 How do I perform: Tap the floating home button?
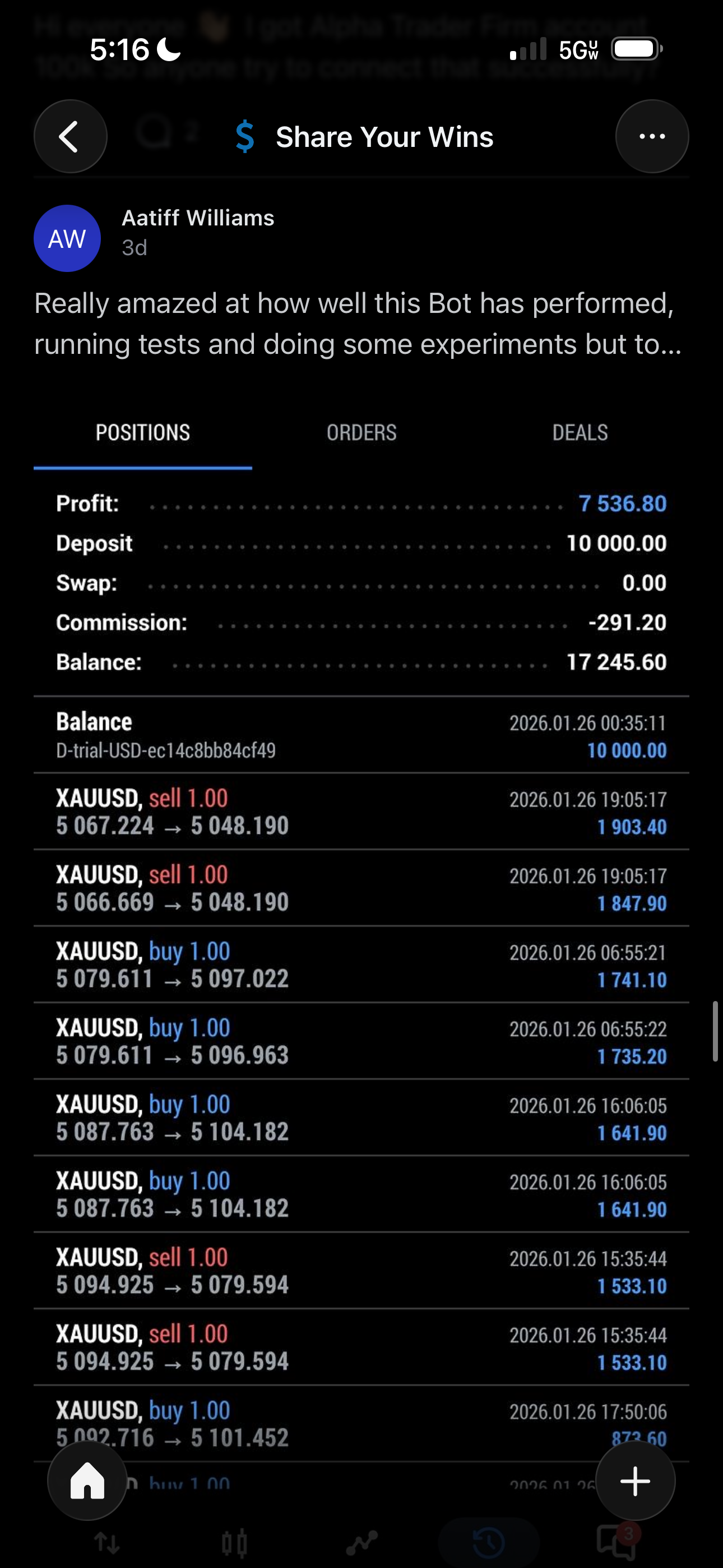(87, 1481)
